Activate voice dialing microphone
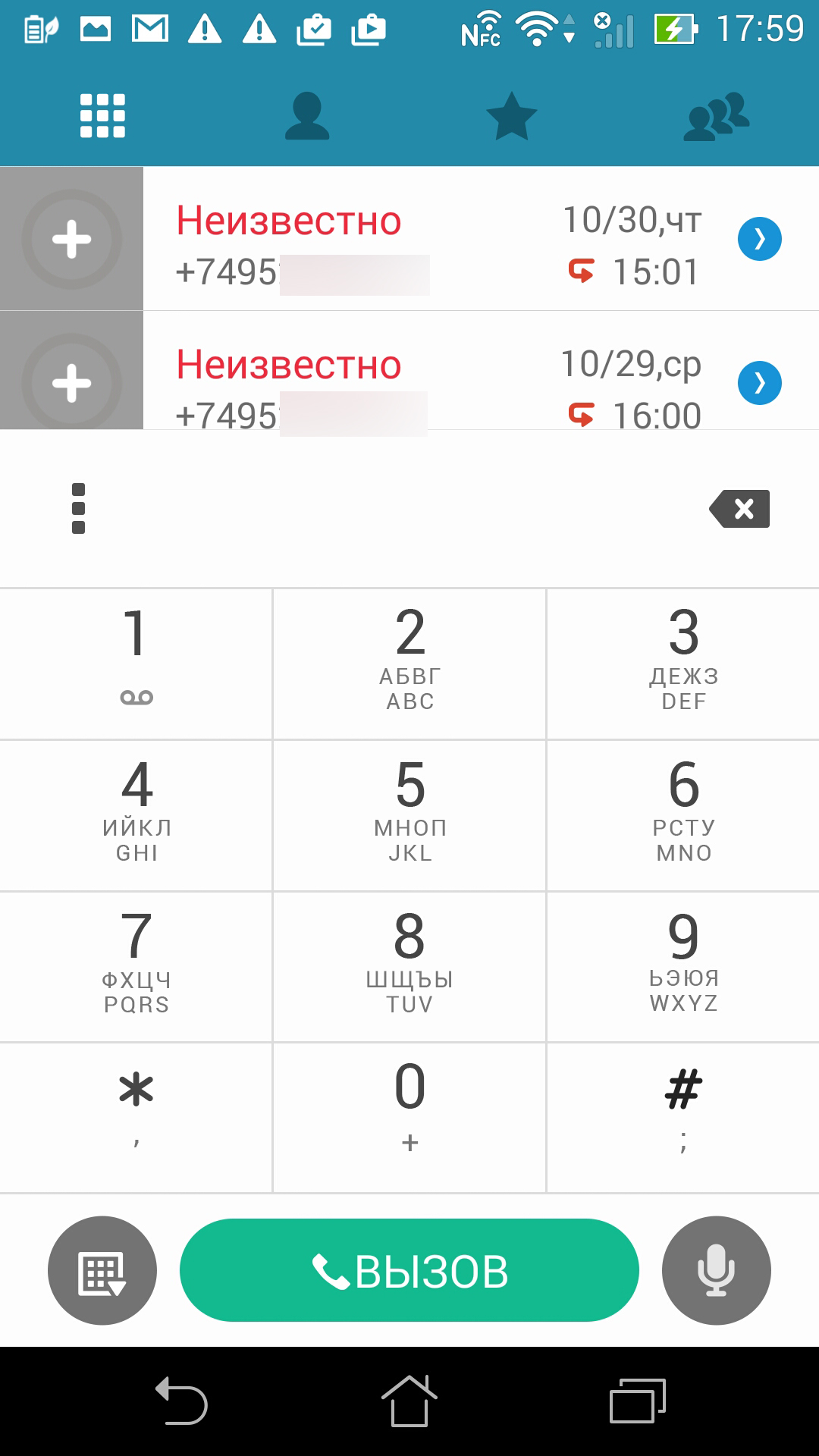Image resolution: width=819 pixels, height=1456 pixels. [x=716, y=1271]
